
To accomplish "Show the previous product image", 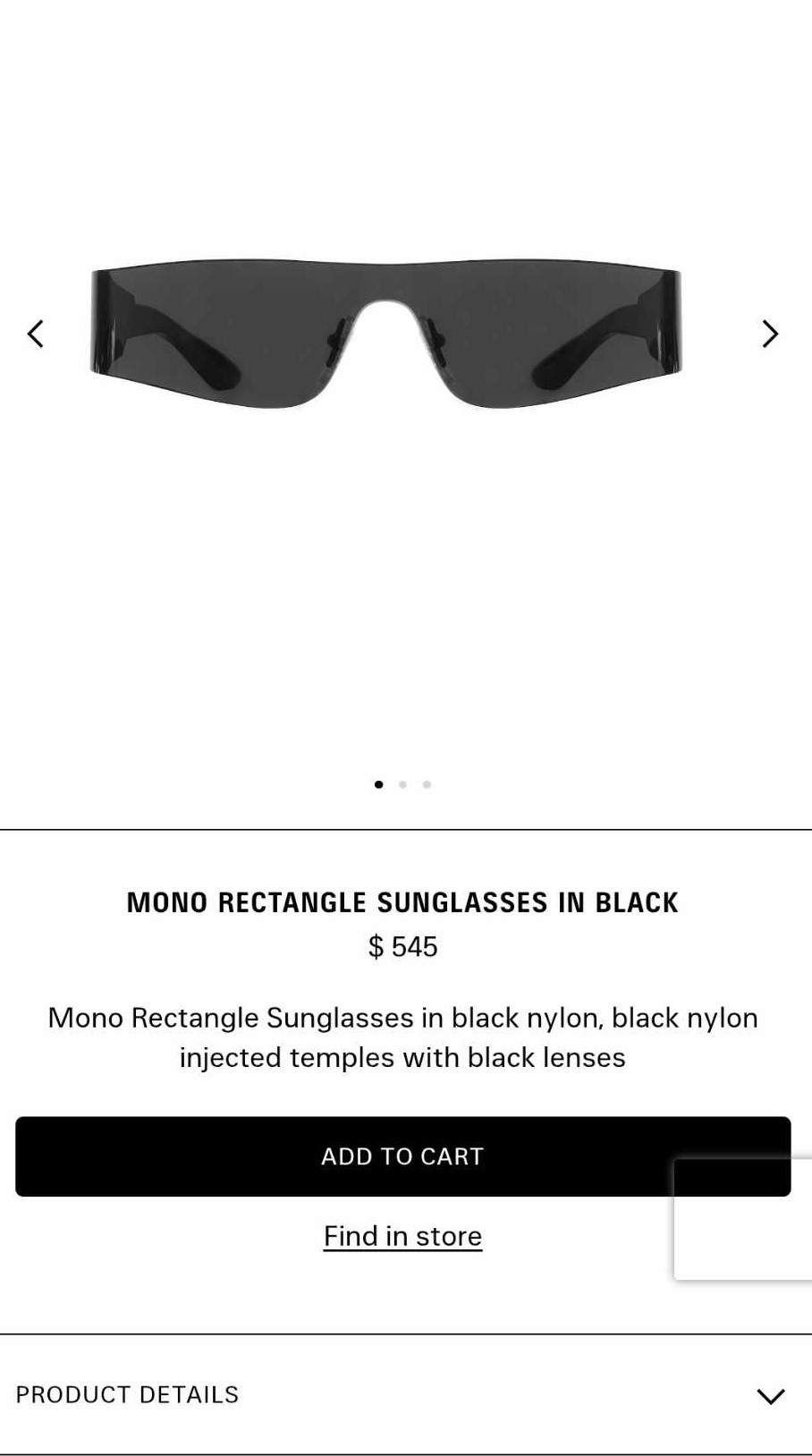I will coord(36,334).
